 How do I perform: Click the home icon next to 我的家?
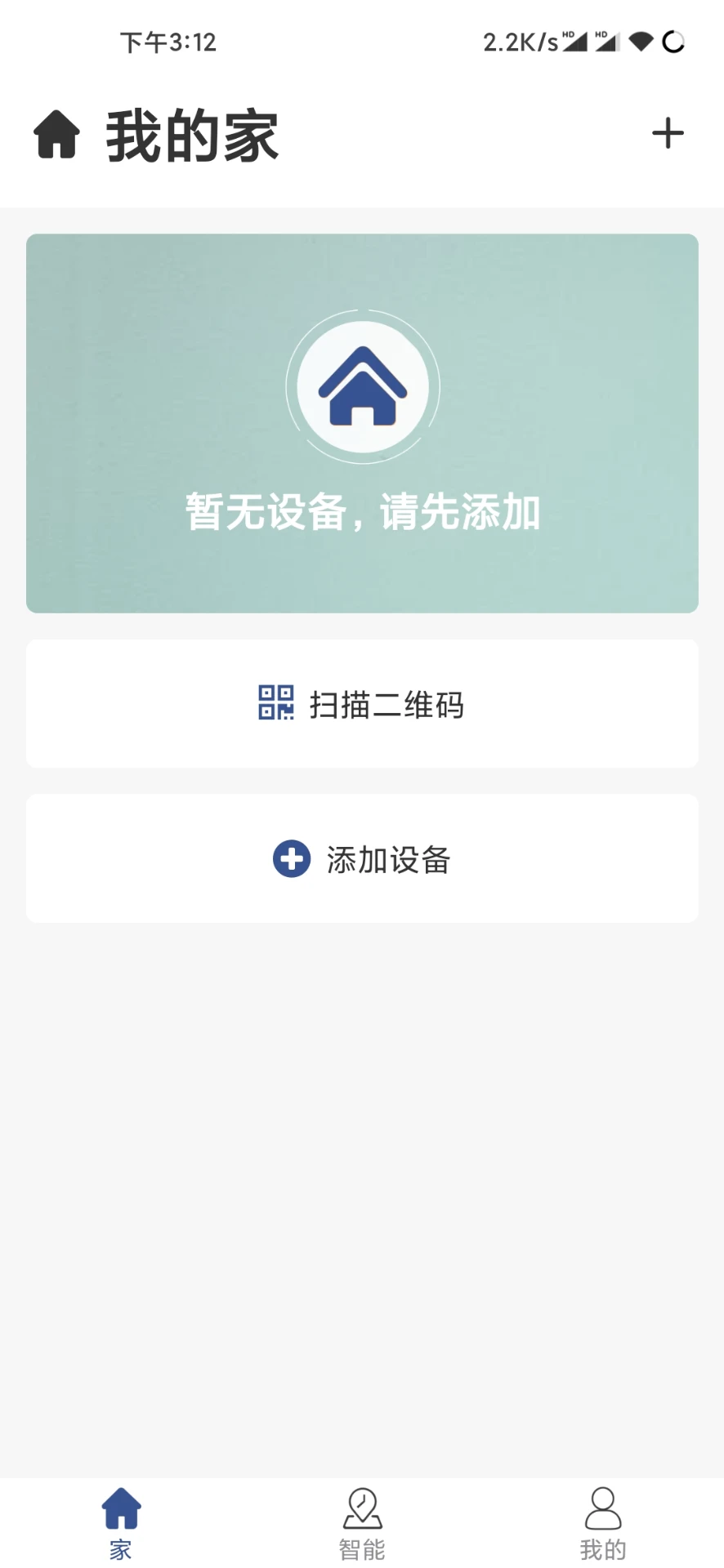(57, 136)
